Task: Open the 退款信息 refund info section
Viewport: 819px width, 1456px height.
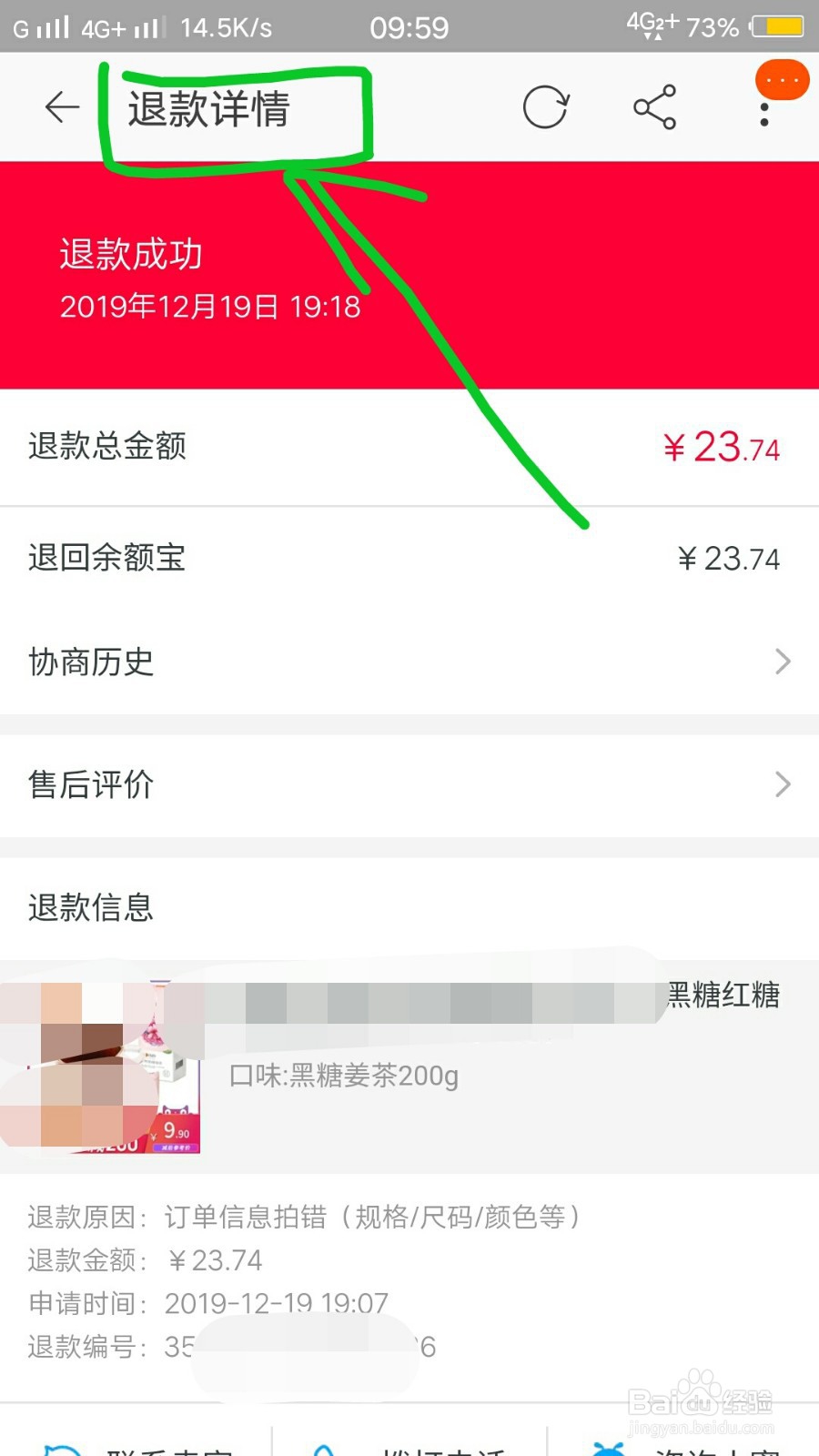Action: click(89, 907)
